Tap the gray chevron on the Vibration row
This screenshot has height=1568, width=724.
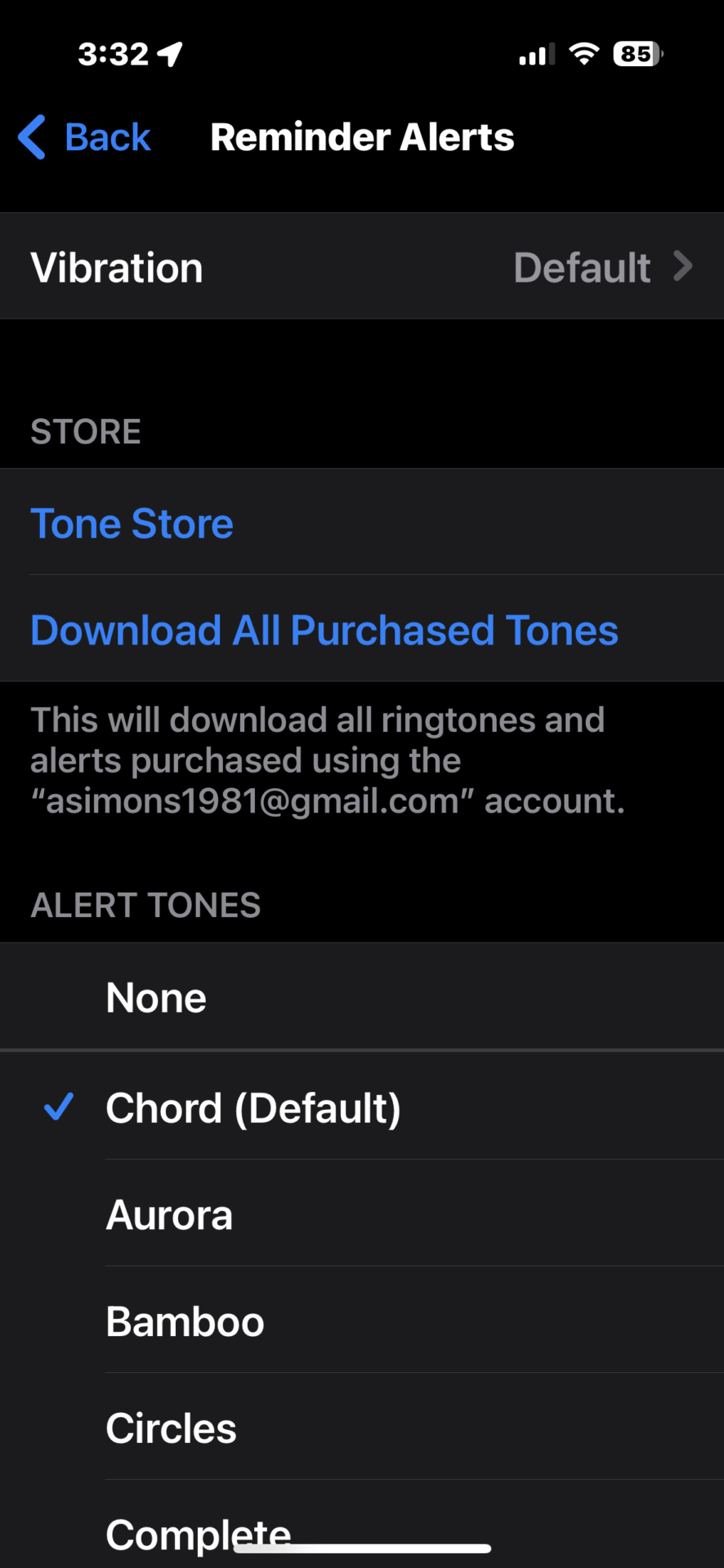pyautogui.click(x=682, y=266)
